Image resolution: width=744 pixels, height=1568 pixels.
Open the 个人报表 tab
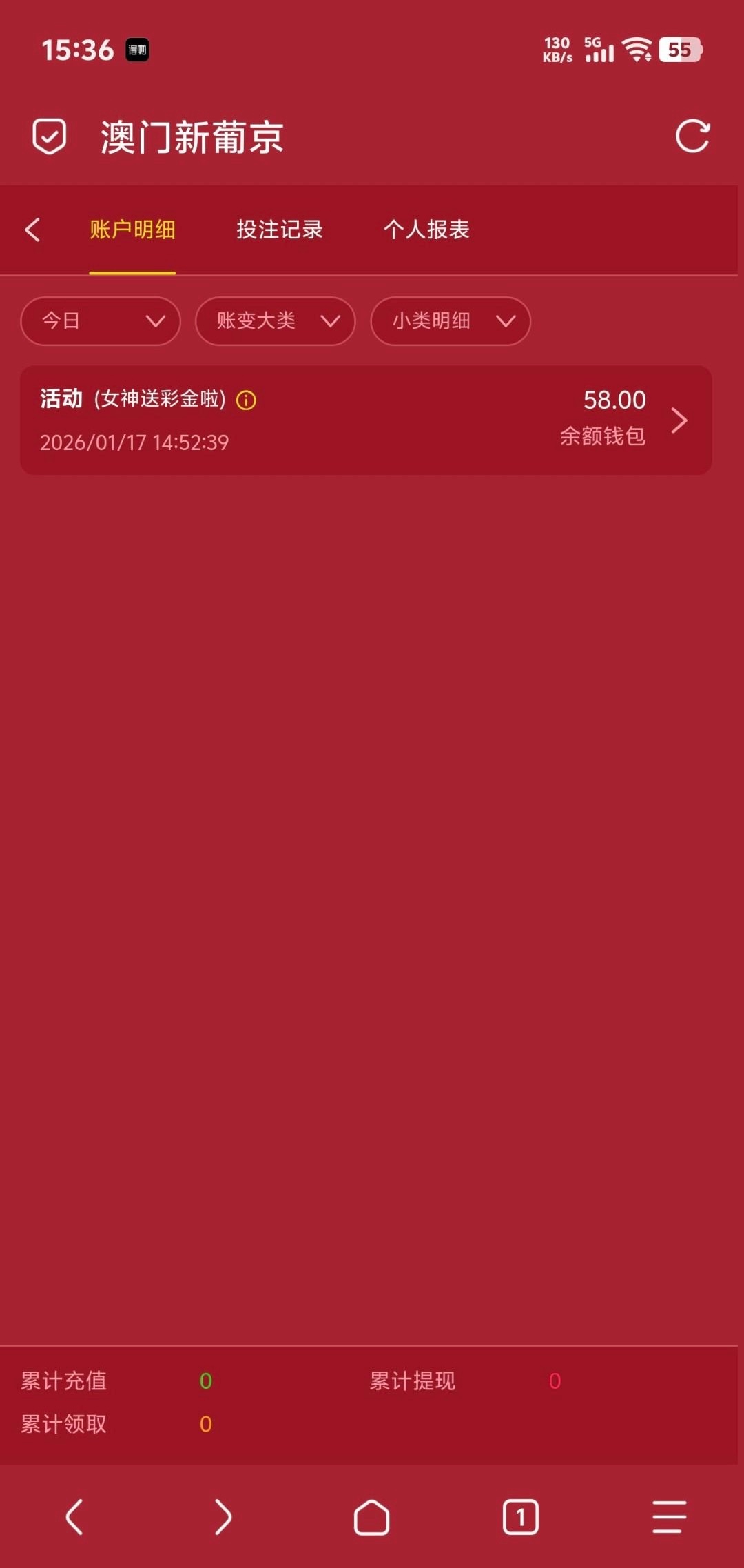426,230
